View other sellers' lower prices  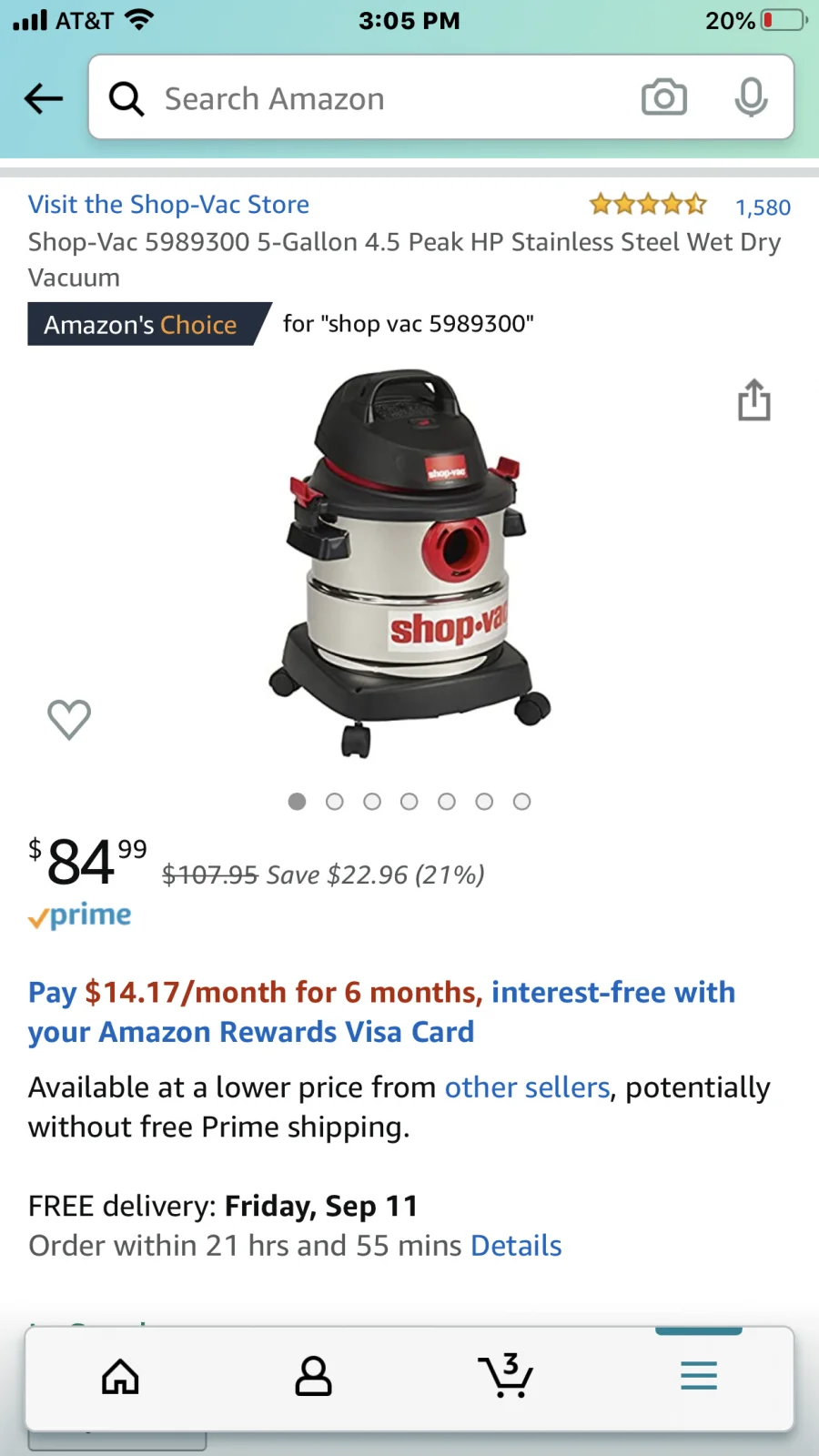pos(527,1087)
